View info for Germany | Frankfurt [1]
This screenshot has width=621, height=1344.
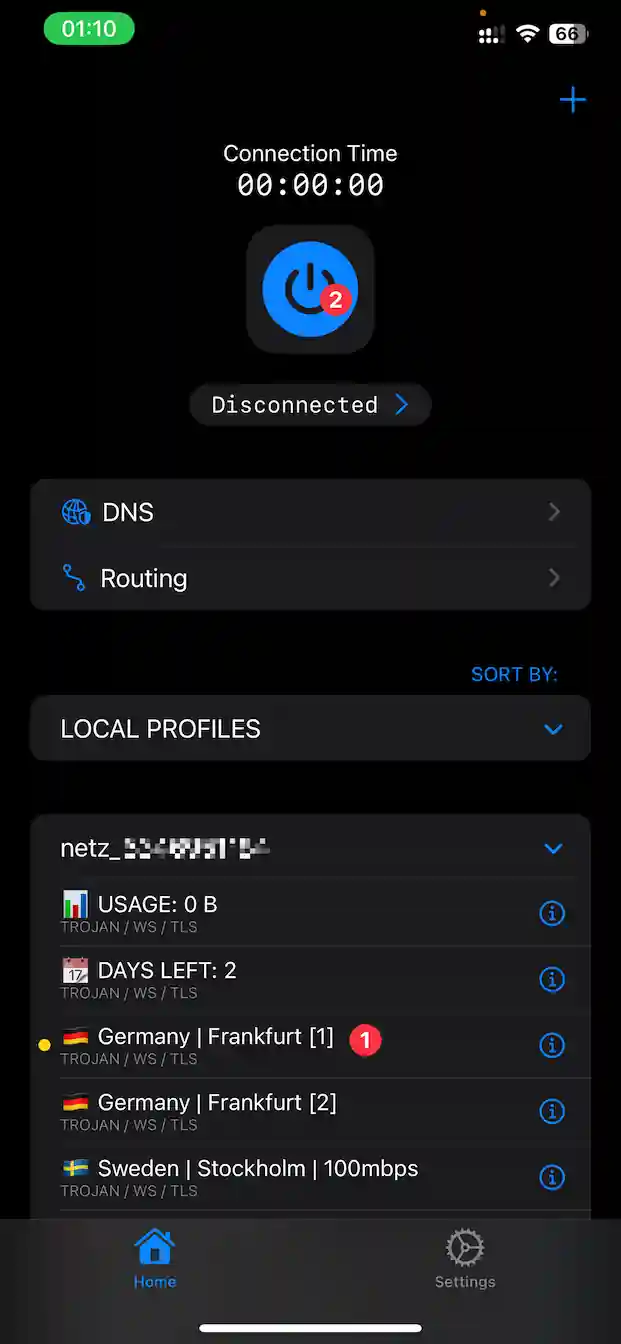[552, 1045]
